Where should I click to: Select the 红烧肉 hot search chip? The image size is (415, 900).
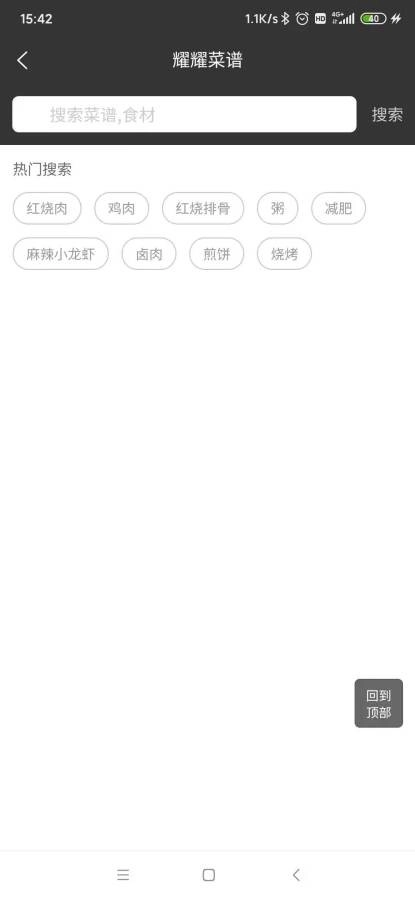(x=47, y=208)
